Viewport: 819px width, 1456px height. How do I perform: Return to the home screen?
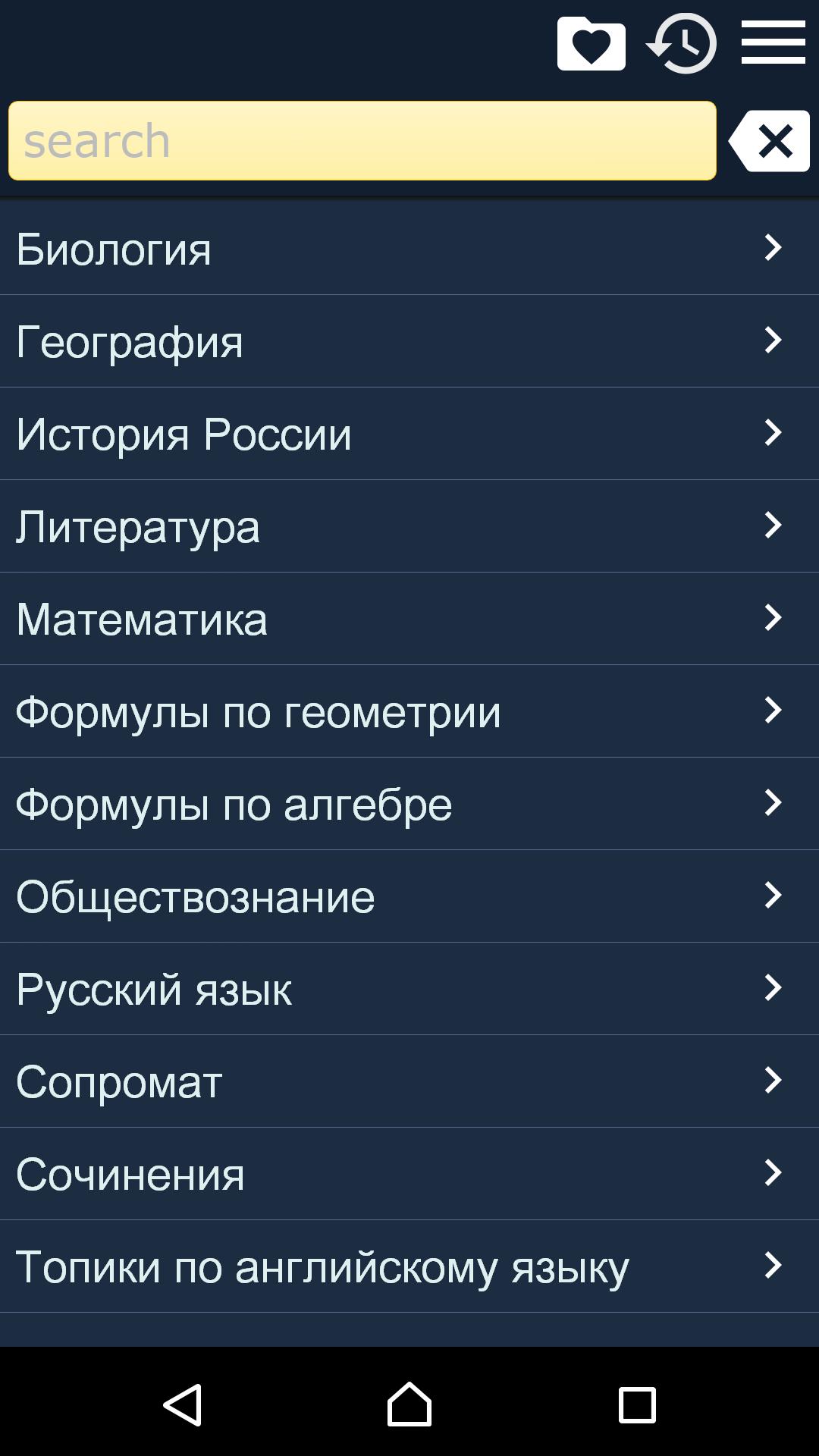409,1404
